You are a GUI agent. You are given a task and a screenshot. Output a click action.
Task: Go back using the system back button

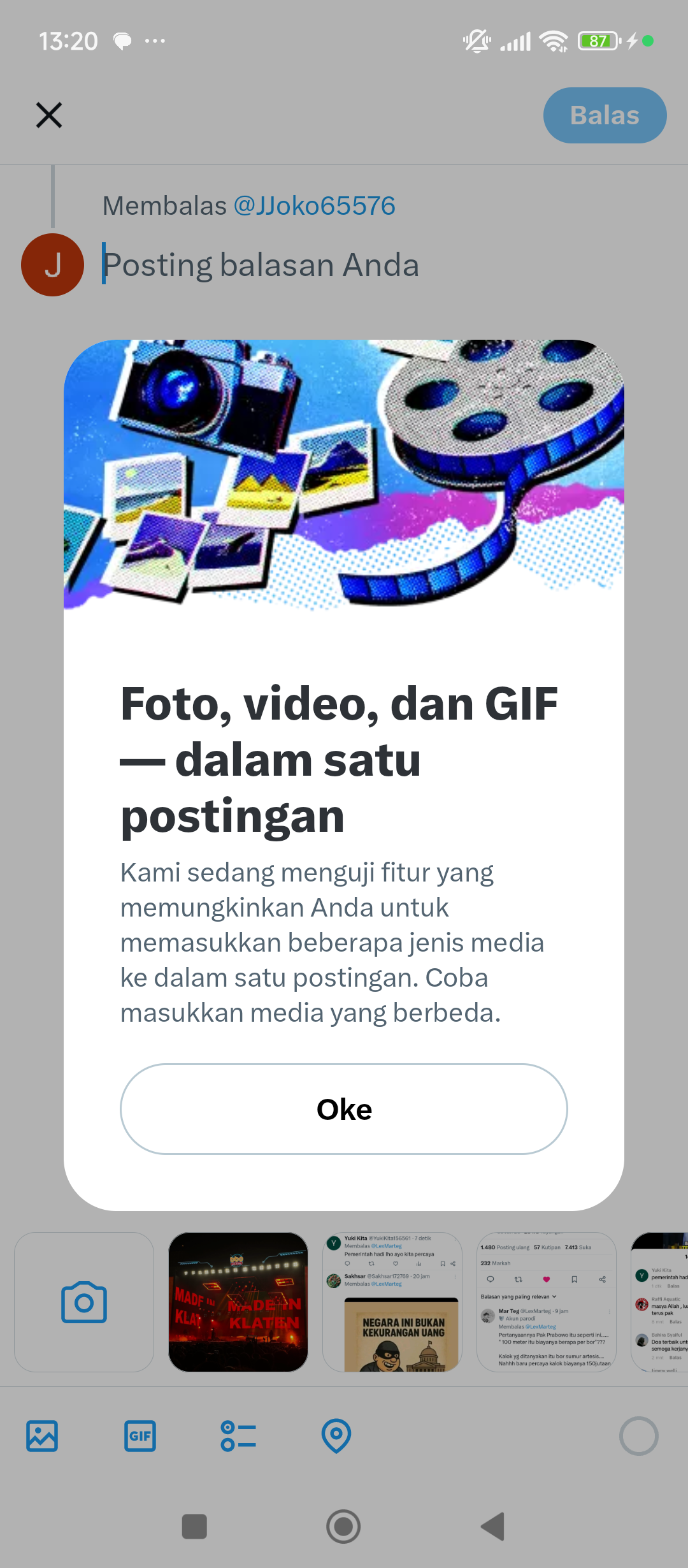point(492,1527)
